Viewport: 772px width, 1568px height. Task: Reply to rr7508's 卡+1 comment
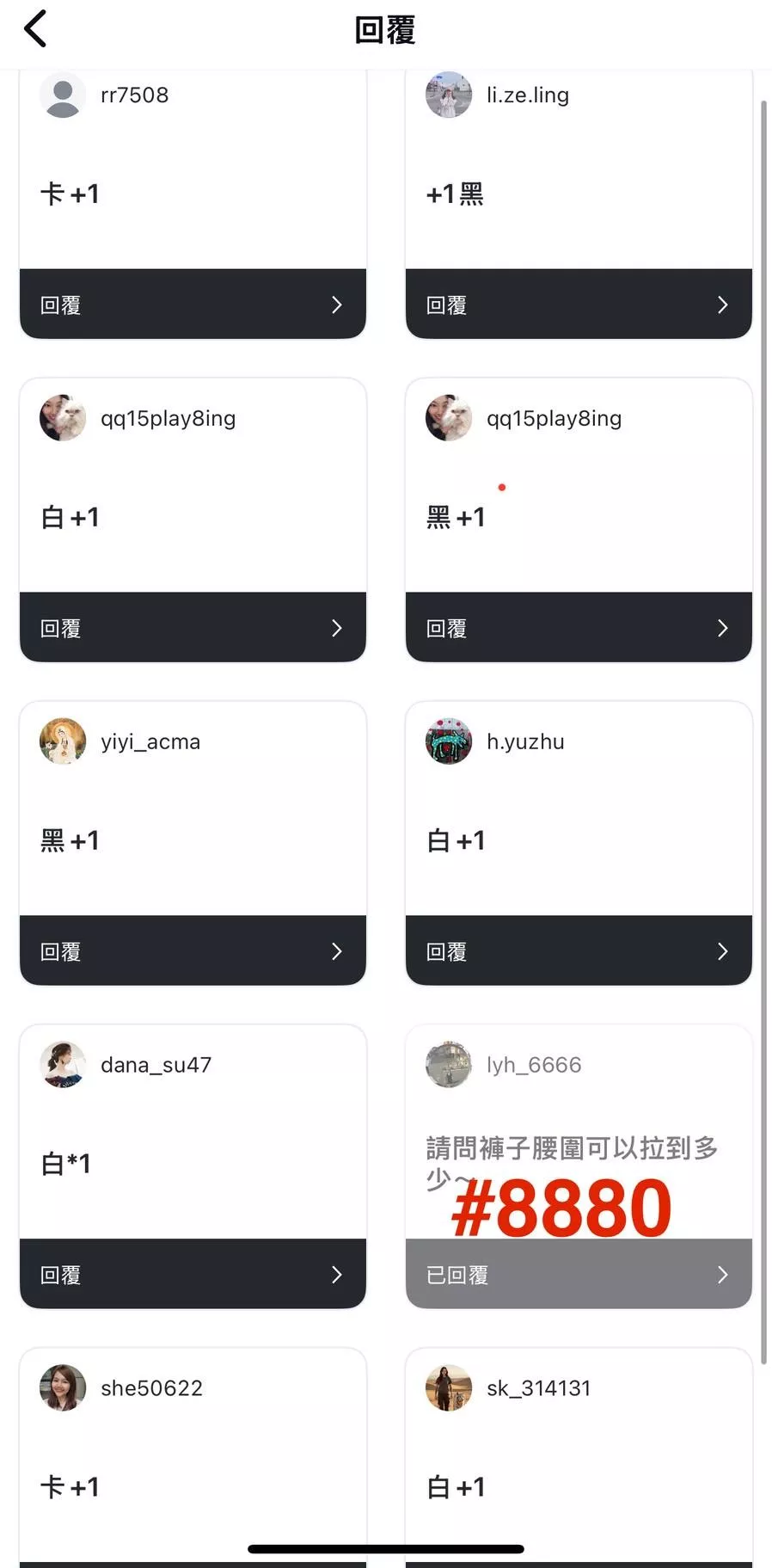[193, 304]
